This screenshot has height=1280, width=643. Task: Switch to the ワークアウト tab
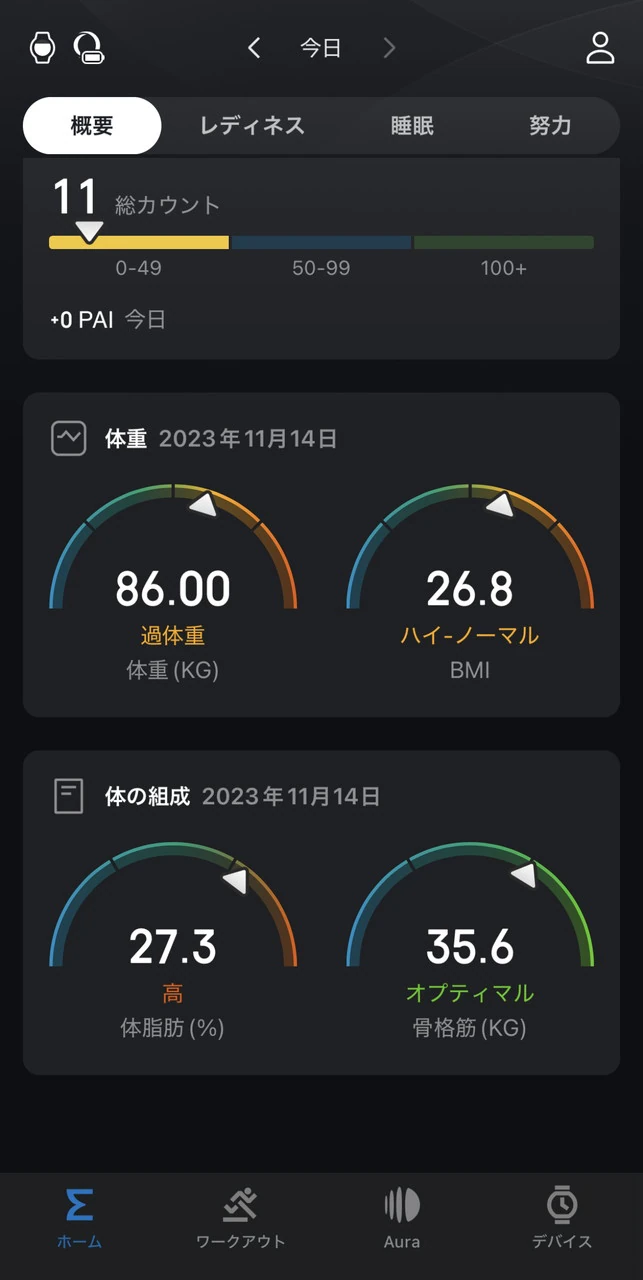coord(240,1218)
